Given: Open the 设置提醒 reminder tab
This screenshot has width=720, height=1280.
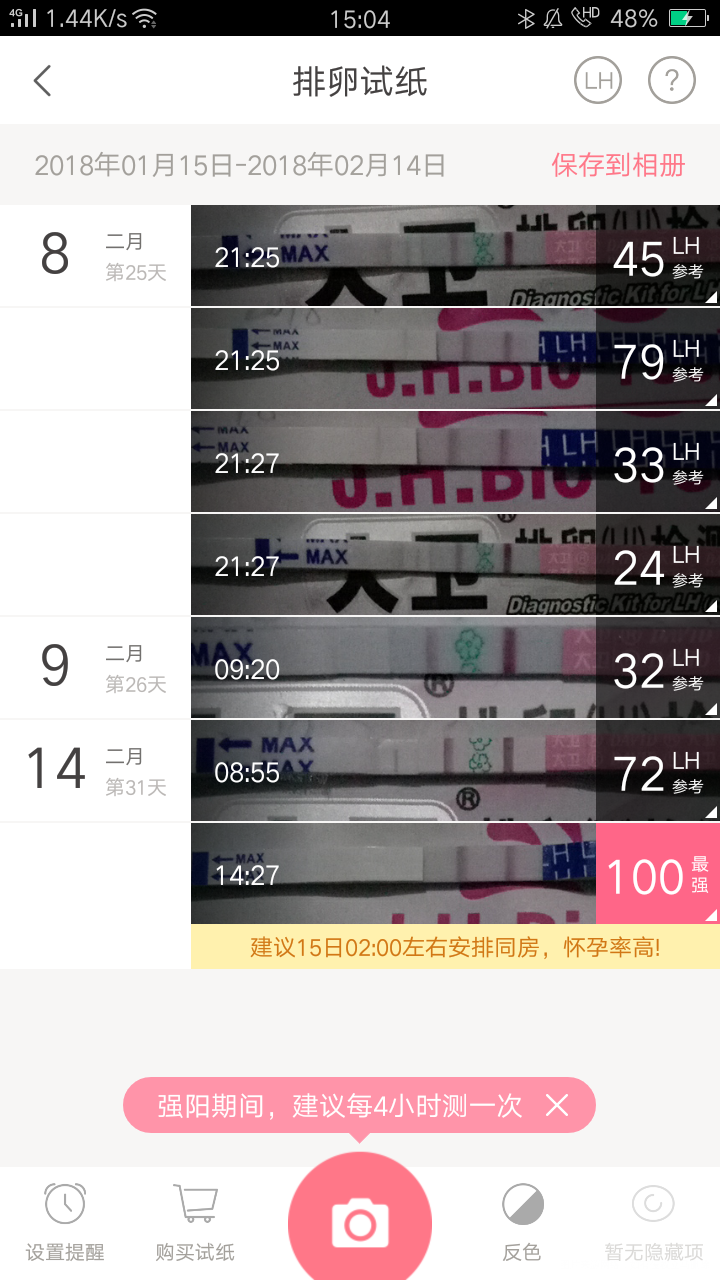Looking at the screenshot, I should (65, 1220).
